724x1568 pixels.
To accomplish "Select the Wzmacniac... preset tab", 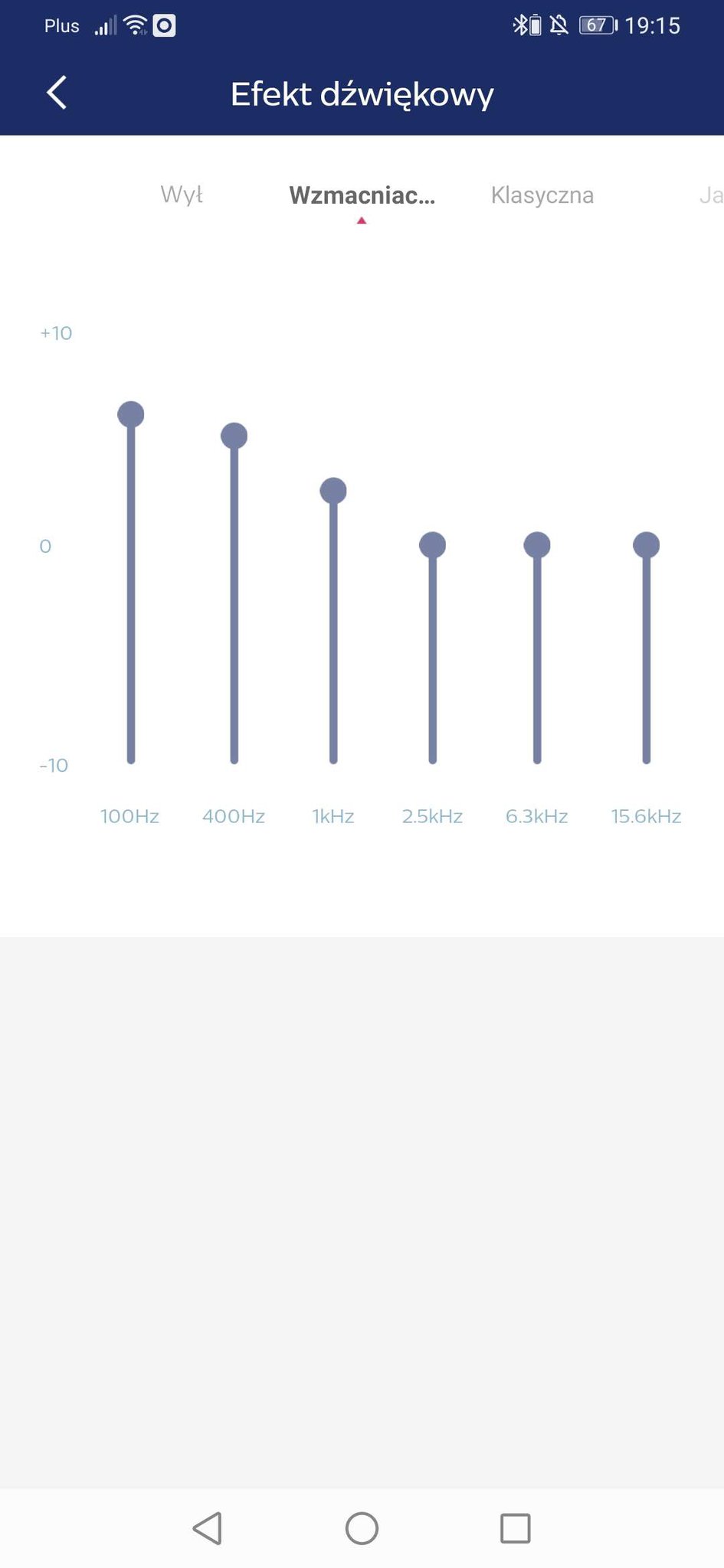I will point(362,195).
